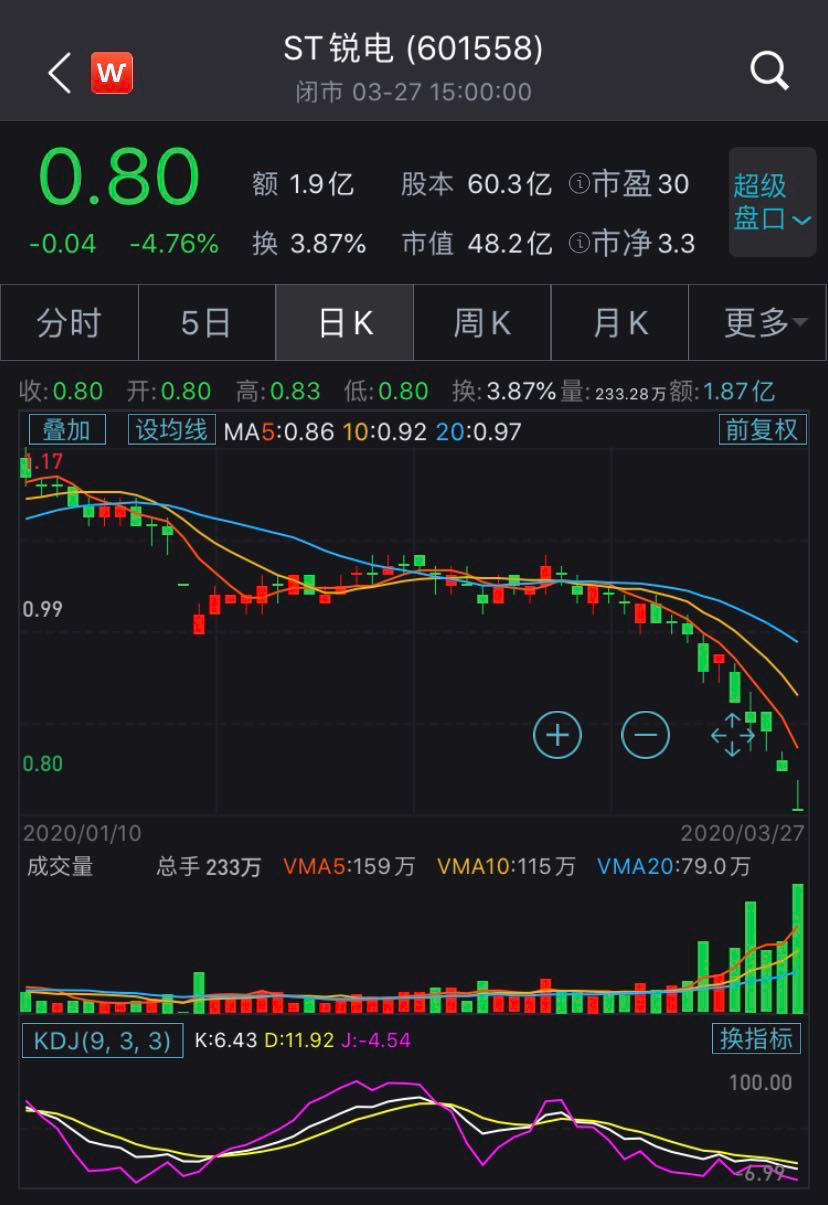Viewport: 828px width, 1205px height.
Task: Tap the 叠加 overlay button
Action: pos(66,431)
